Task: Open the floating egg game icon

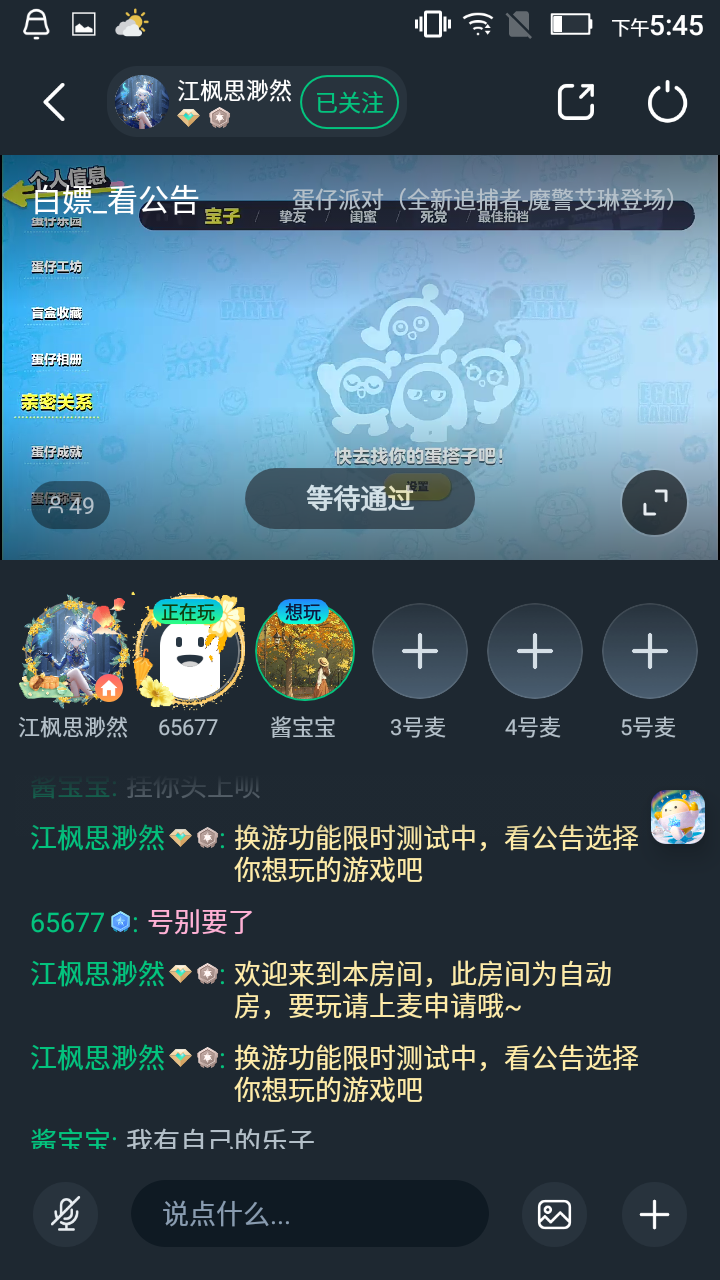Action: pyautogui.click(x=678, y=817)
